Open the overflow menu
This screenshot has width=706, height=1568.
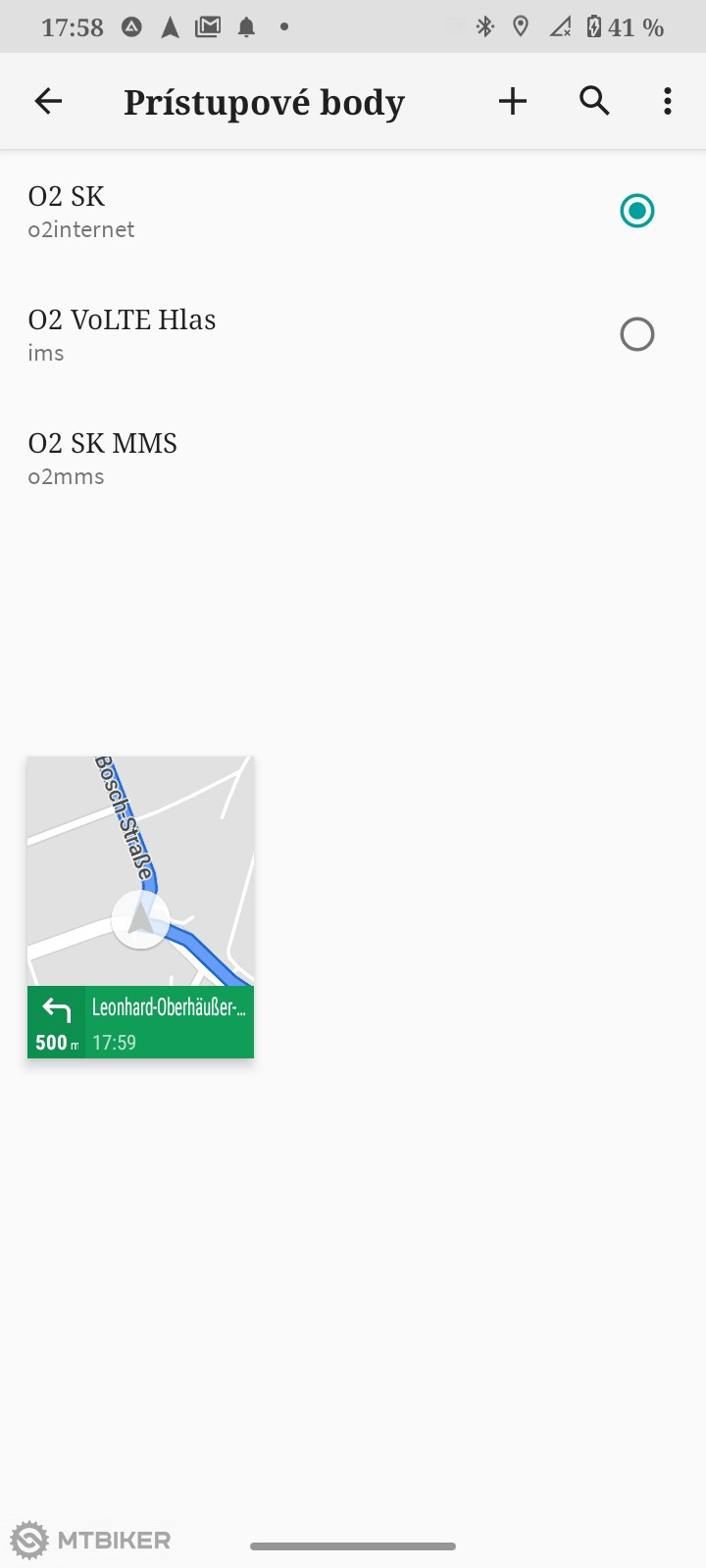click(x=668, y=101)
